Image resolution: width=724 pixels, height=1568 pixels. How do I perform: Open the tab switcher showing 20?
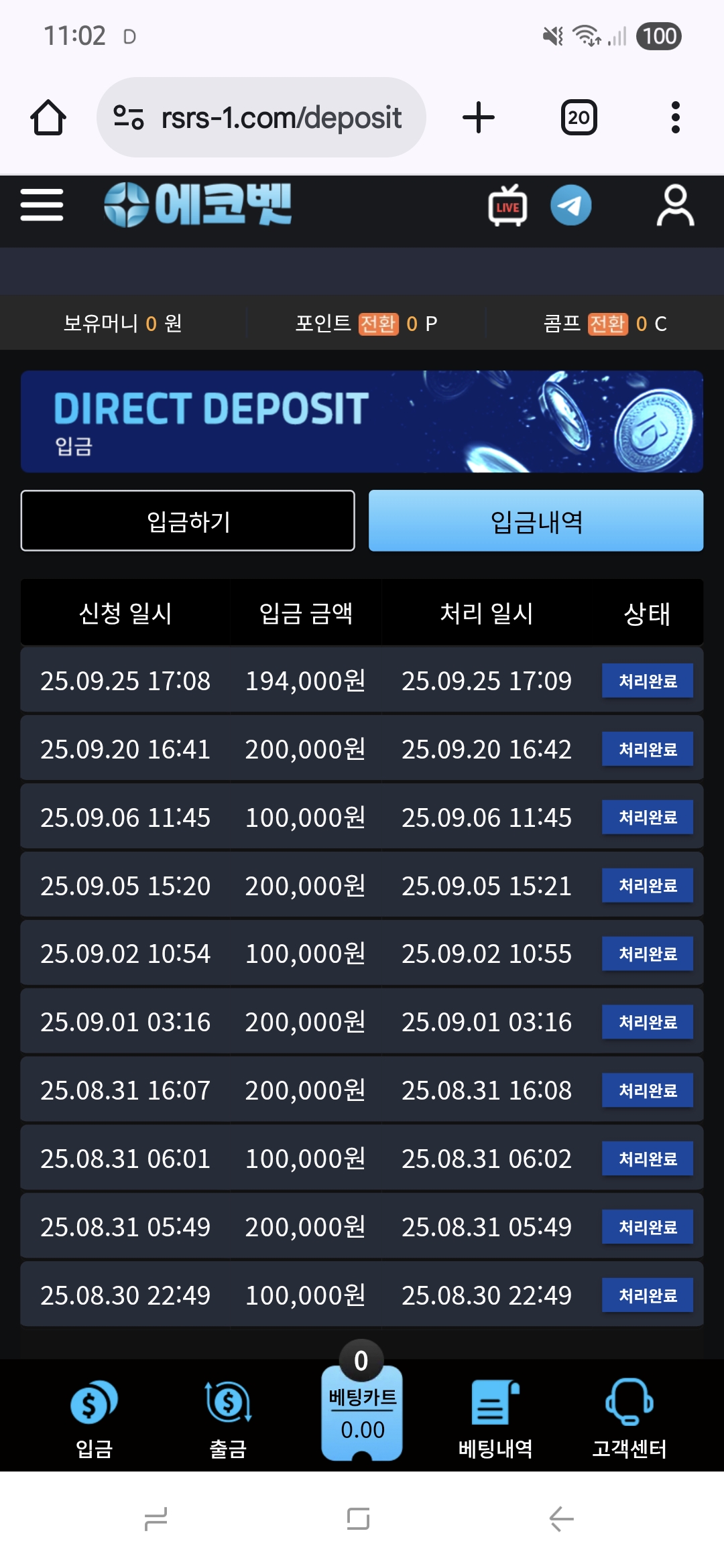point(579,118)
